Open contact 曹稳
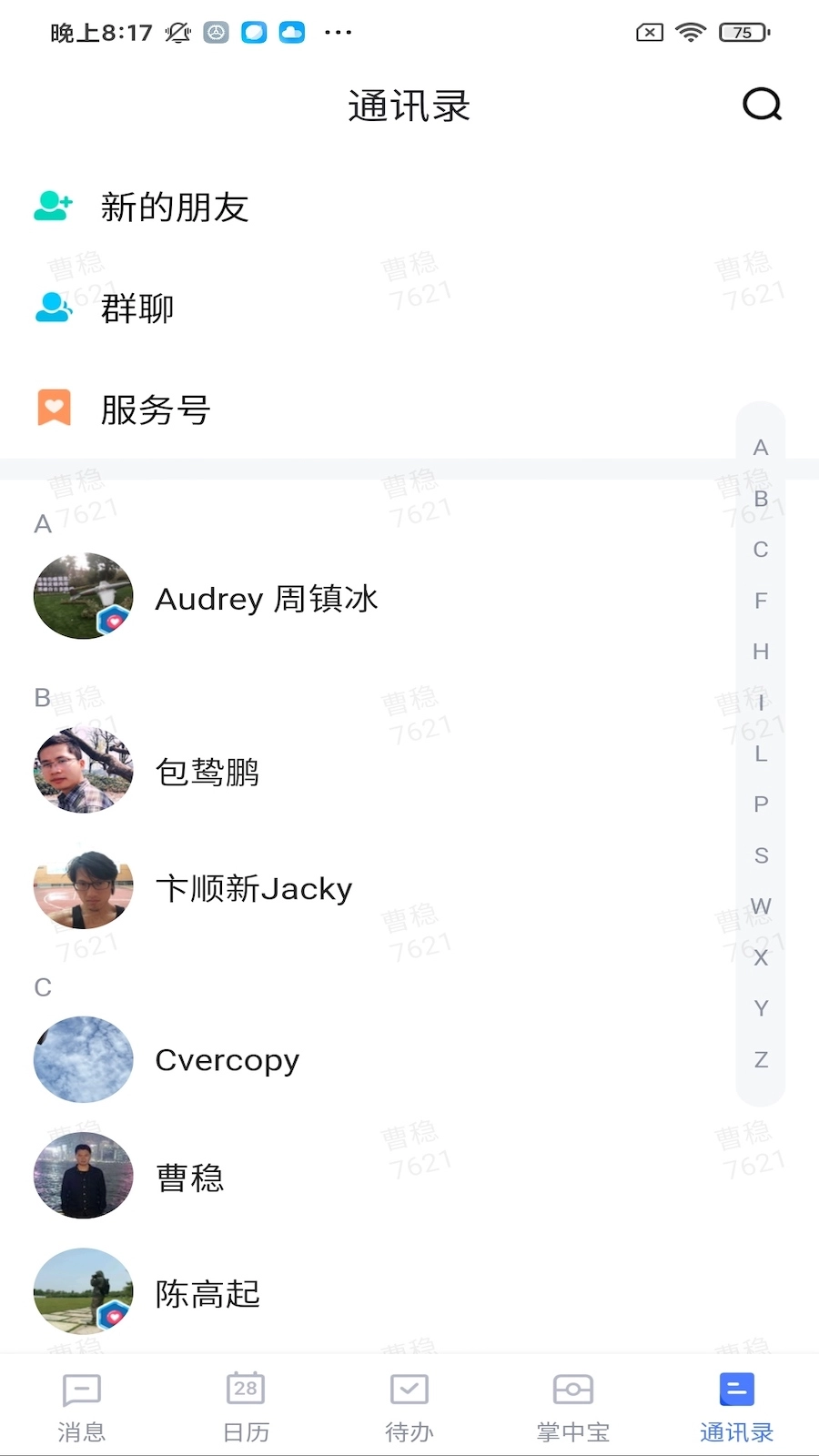This screenshot has height=1456, width=819. click(x=190, y=1176)
